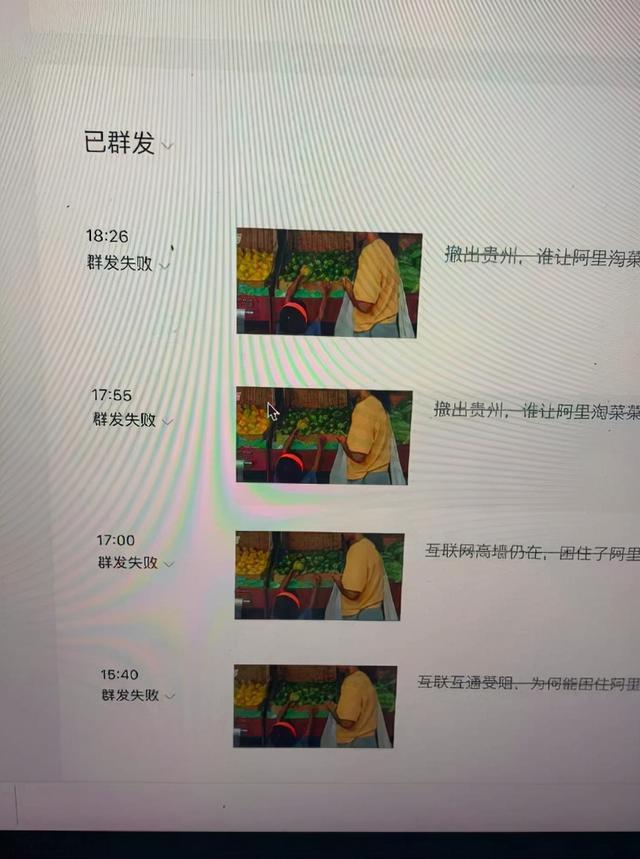Expand 群发失败 status of the 18:26 entry
The image size is (640, 859).
pos(165,265)
